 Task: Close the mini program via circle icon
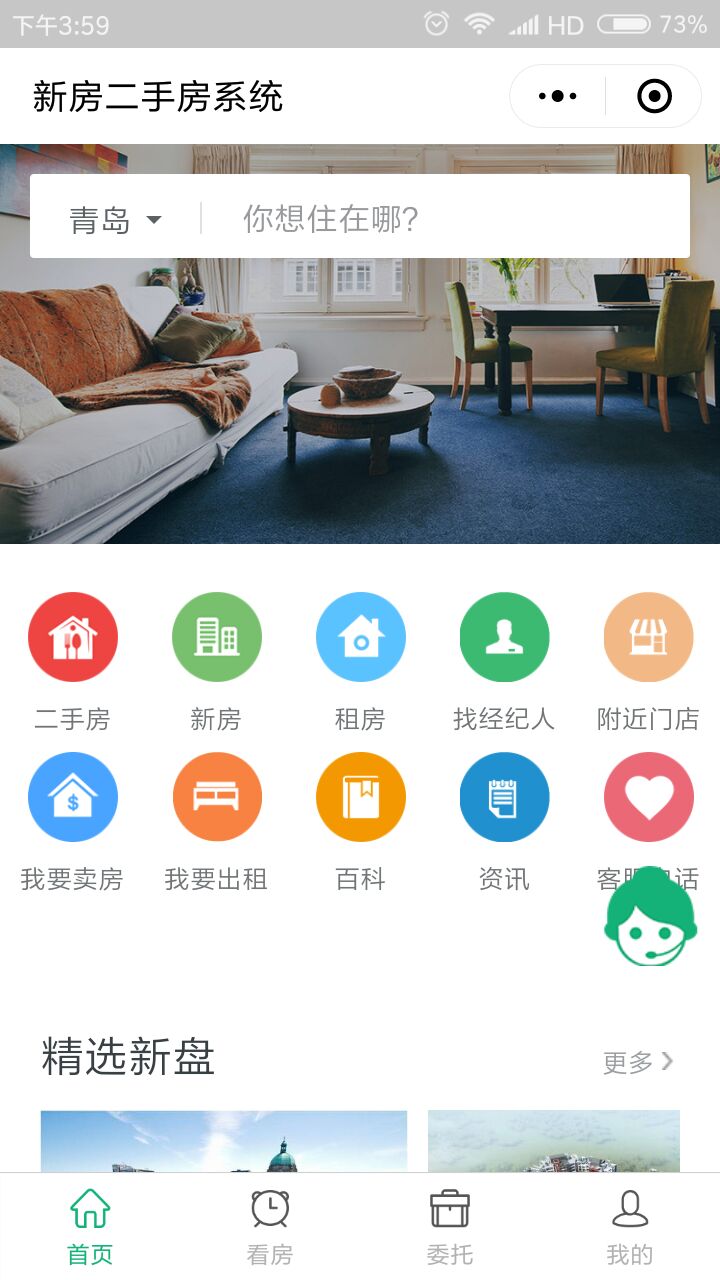click(x=654, y=96)
